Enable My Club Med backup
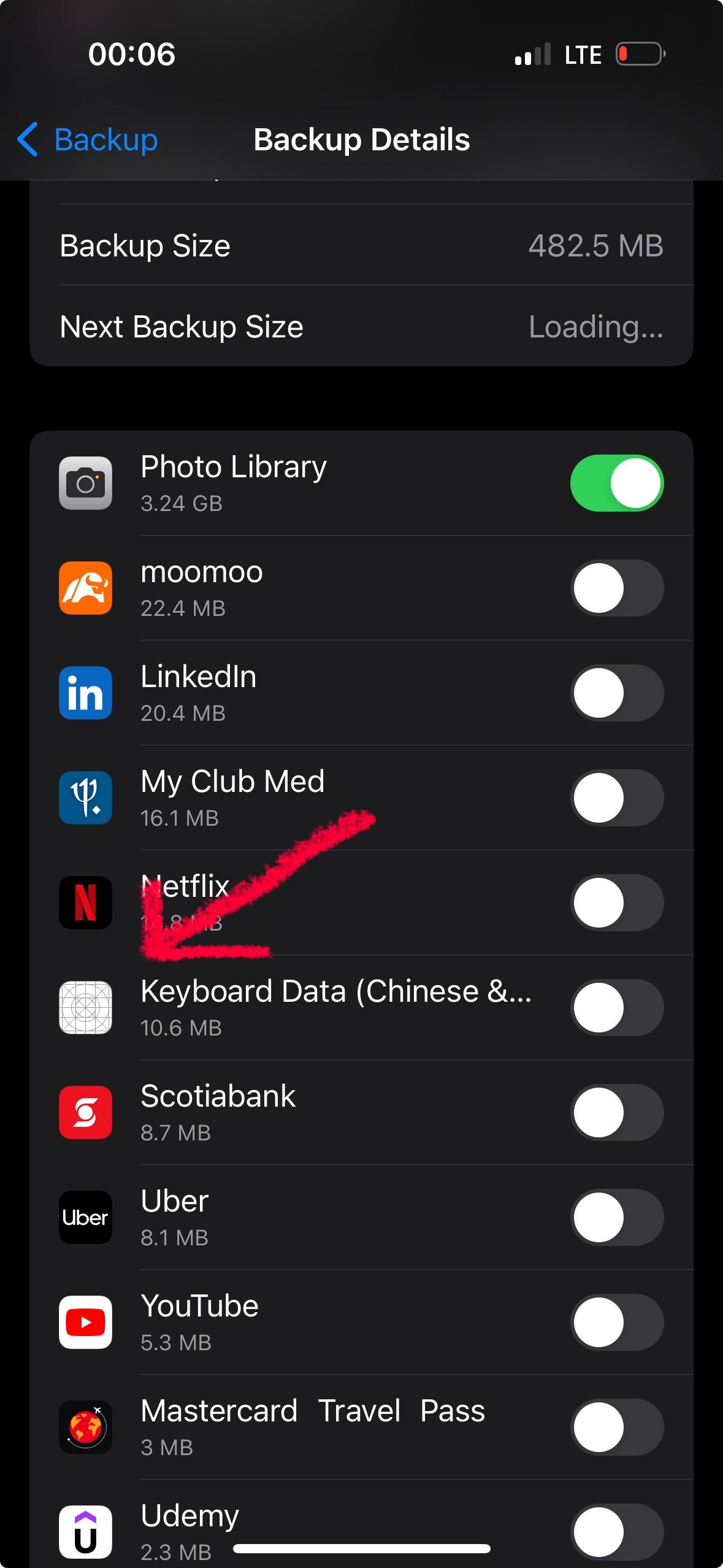The width and height of the screenshot is (723, 1568). (x=616, y=797)
